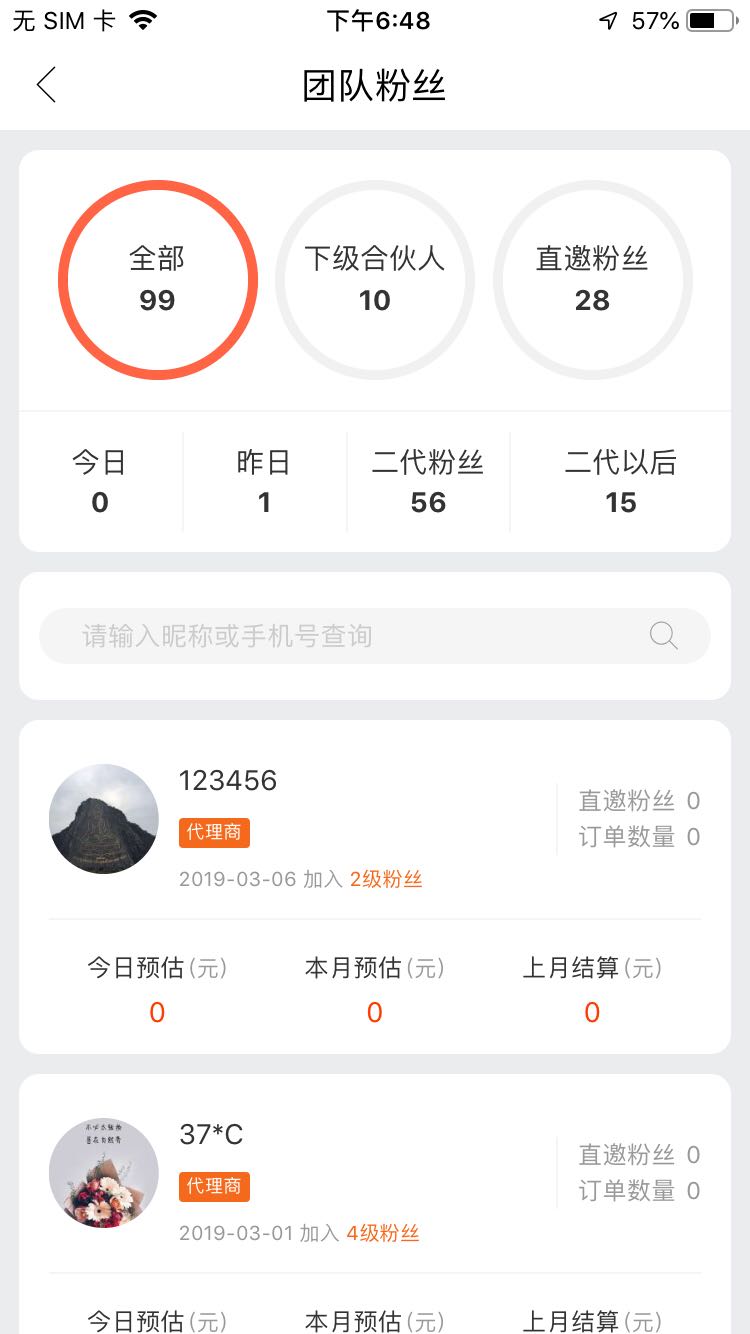Tap the back arrow to go back
750x1334 pixels.
(45, 85)
